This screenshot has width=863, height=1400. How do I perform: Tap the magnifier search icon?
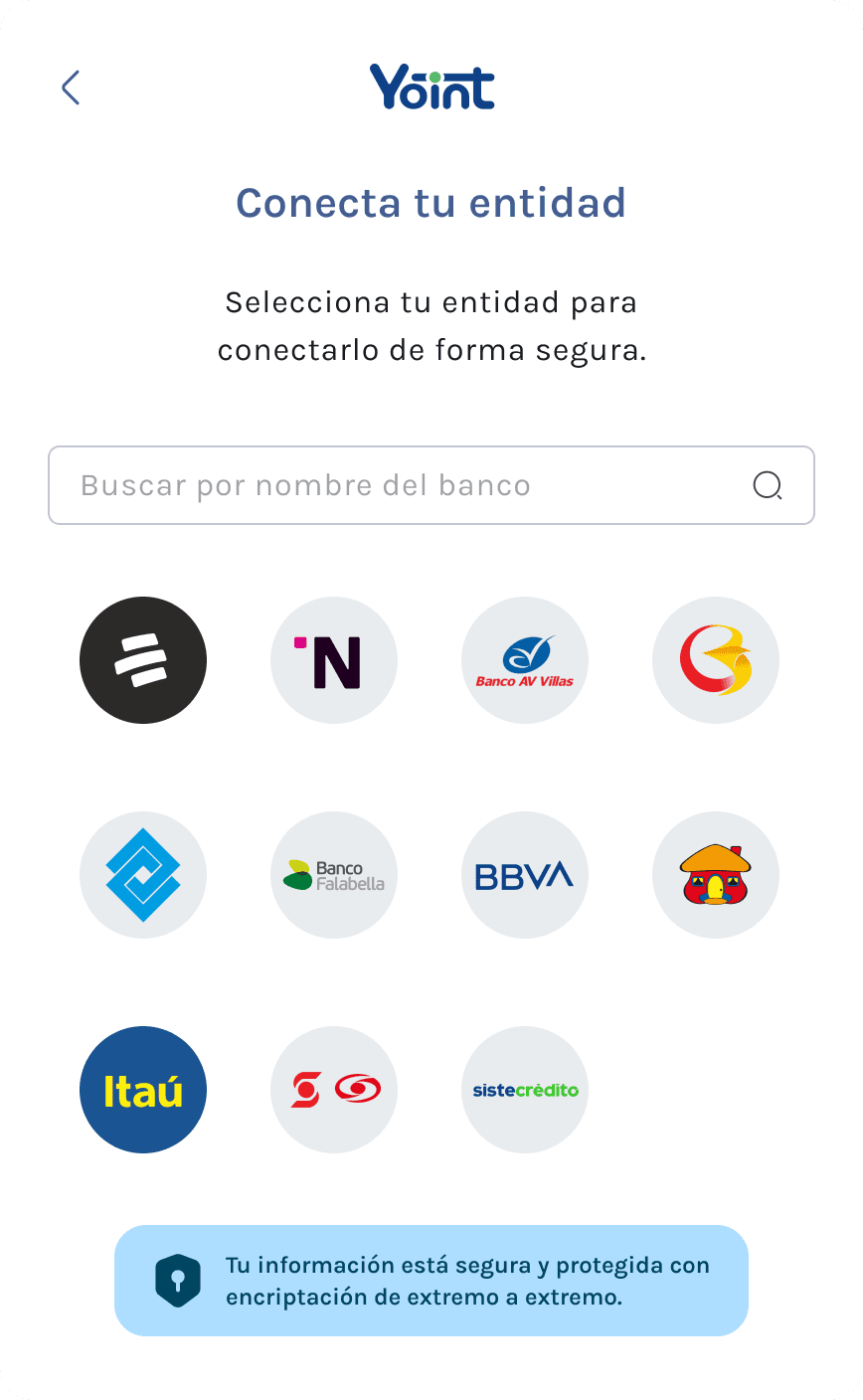[768, 485]
